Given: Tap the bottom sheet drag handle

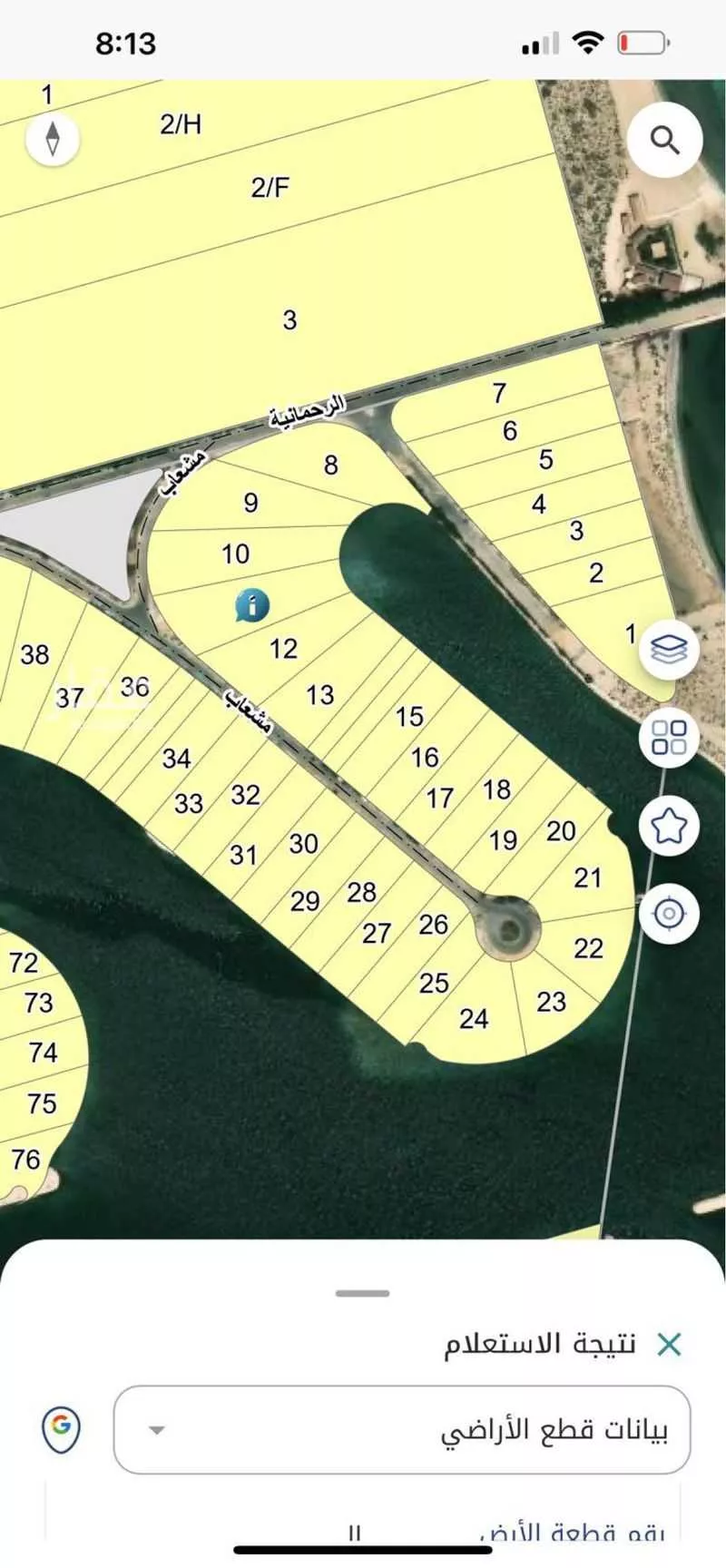Looking at the screenshot, I should [x=362, y=1293].
